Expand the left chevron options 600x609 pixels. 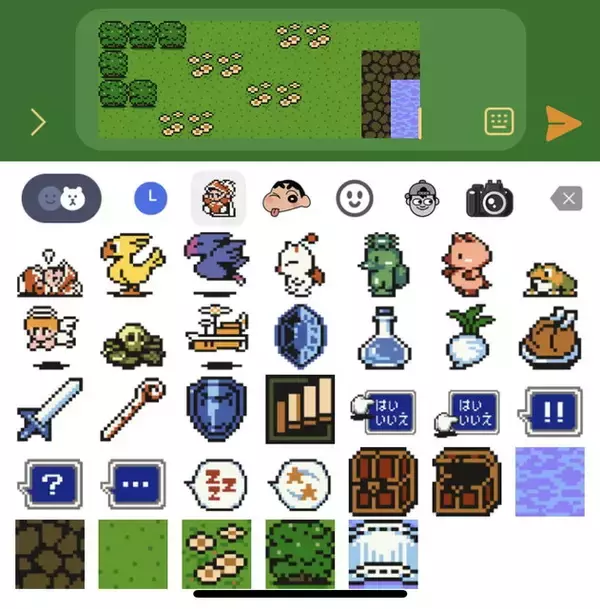click(x=38, y=123)
